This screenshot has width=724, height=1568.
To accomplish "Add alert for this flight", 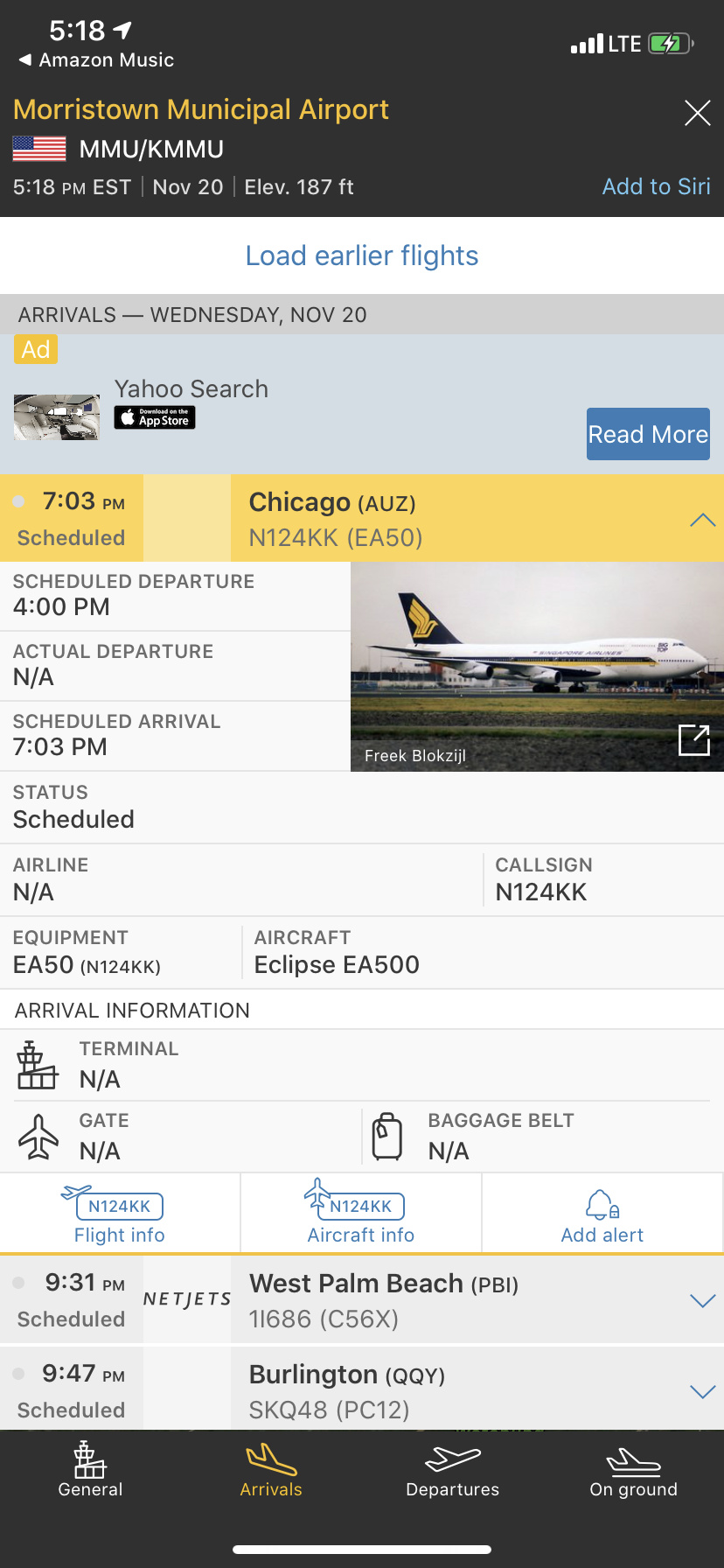I will (x=602, y=1214).
